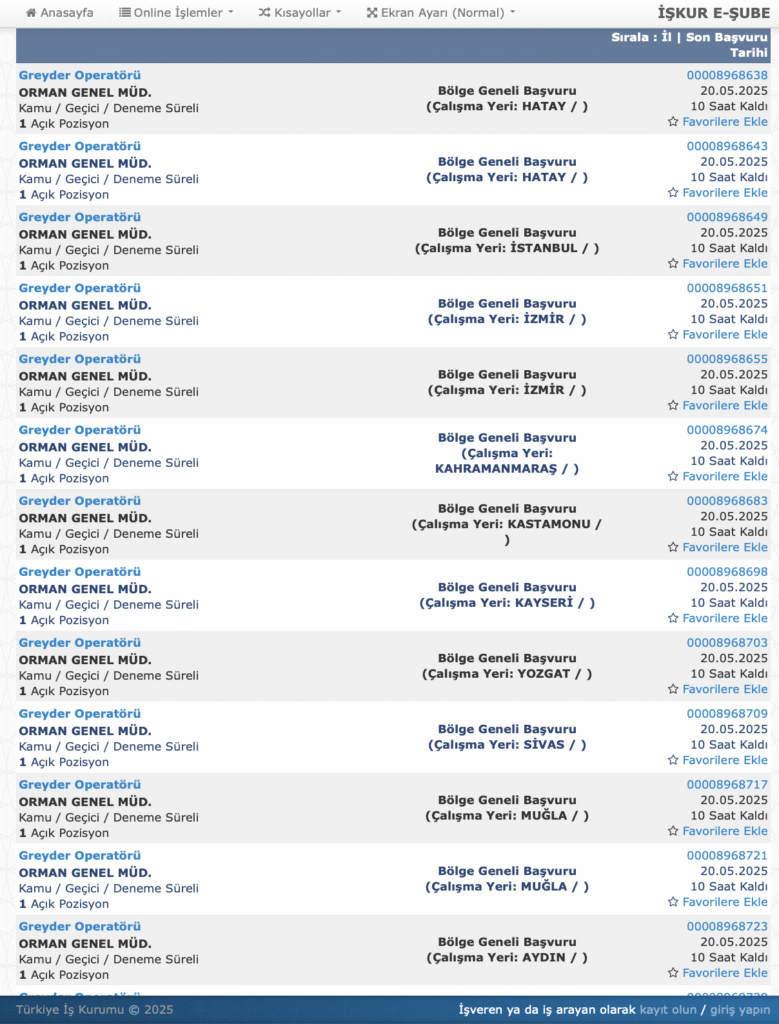Open the KAHRAMANMARAŞ application listing

click(x=506, y=453)
